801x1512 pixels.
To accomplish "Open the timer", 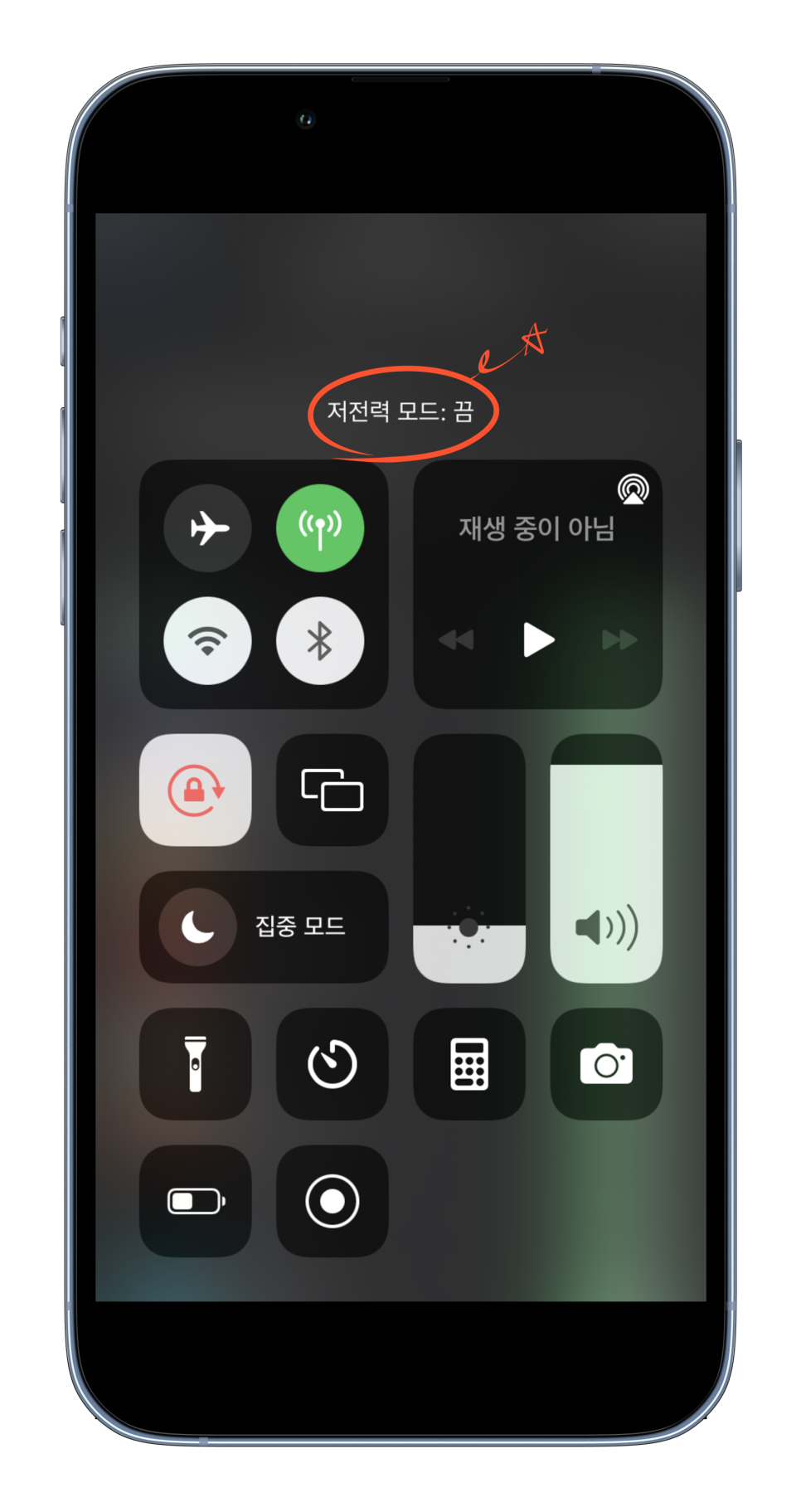I will (x=332, y=1063).
